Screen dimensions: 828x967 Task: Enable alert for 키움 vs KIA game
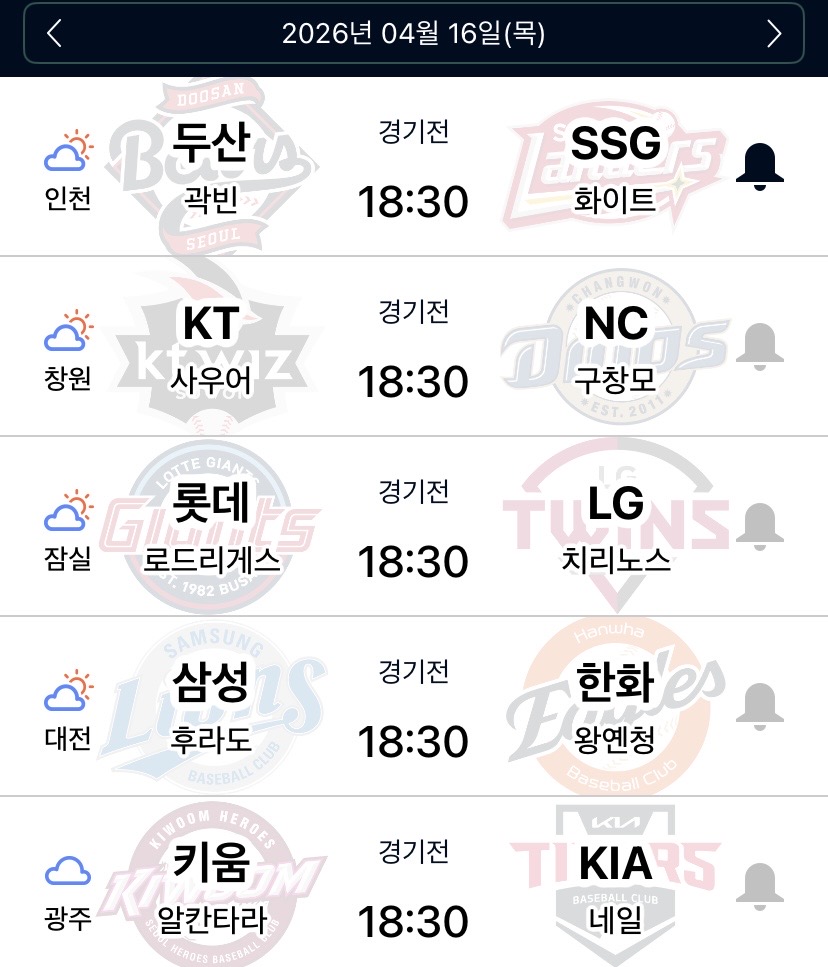[x=759, y=885]
